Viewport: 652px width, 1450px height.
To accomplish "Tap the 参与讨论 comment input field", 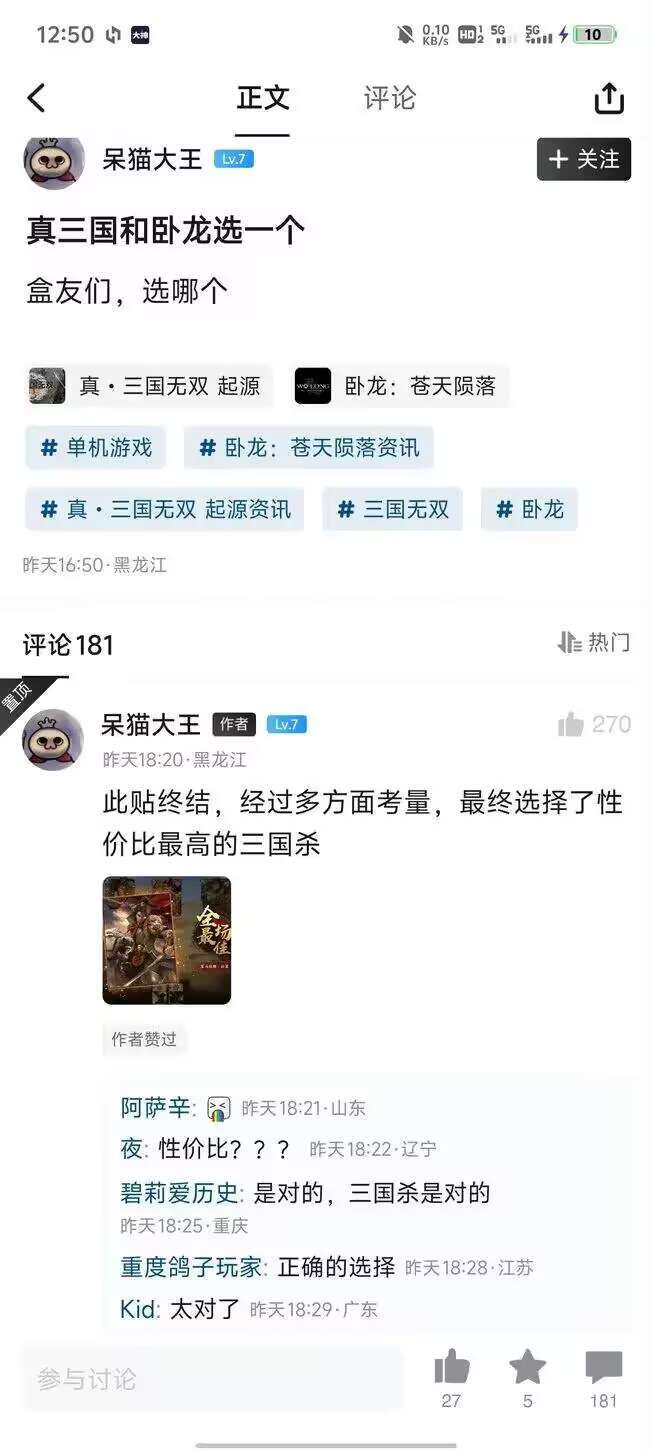I will [212, 1379].
